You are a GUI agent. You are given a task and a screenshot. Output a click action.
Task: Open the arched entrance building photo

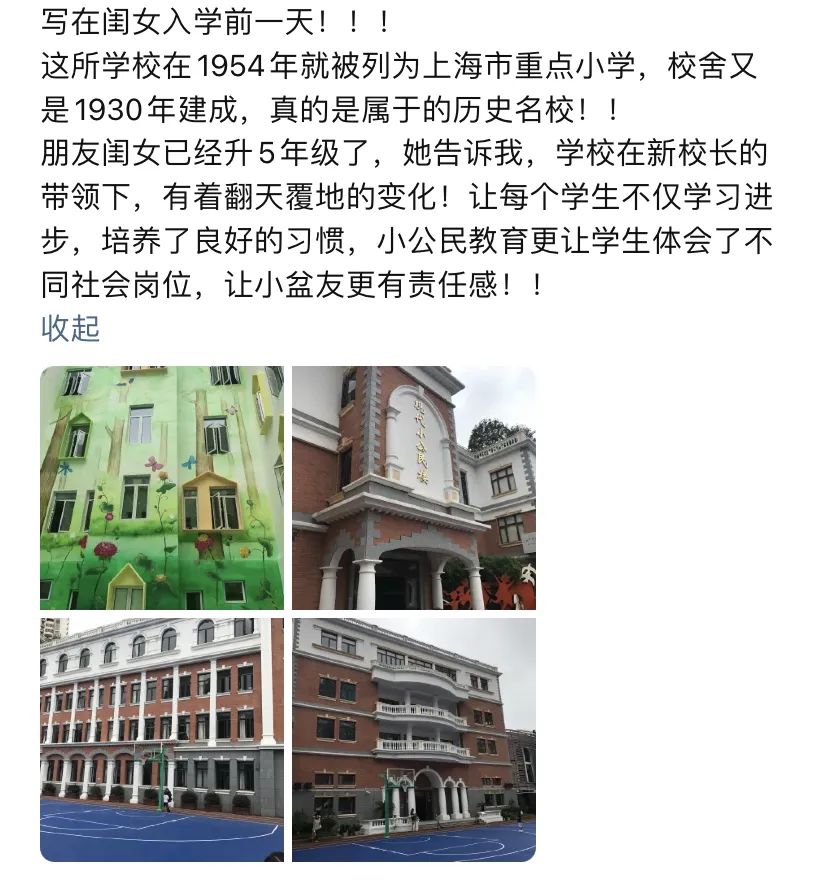tap(414, 488)
